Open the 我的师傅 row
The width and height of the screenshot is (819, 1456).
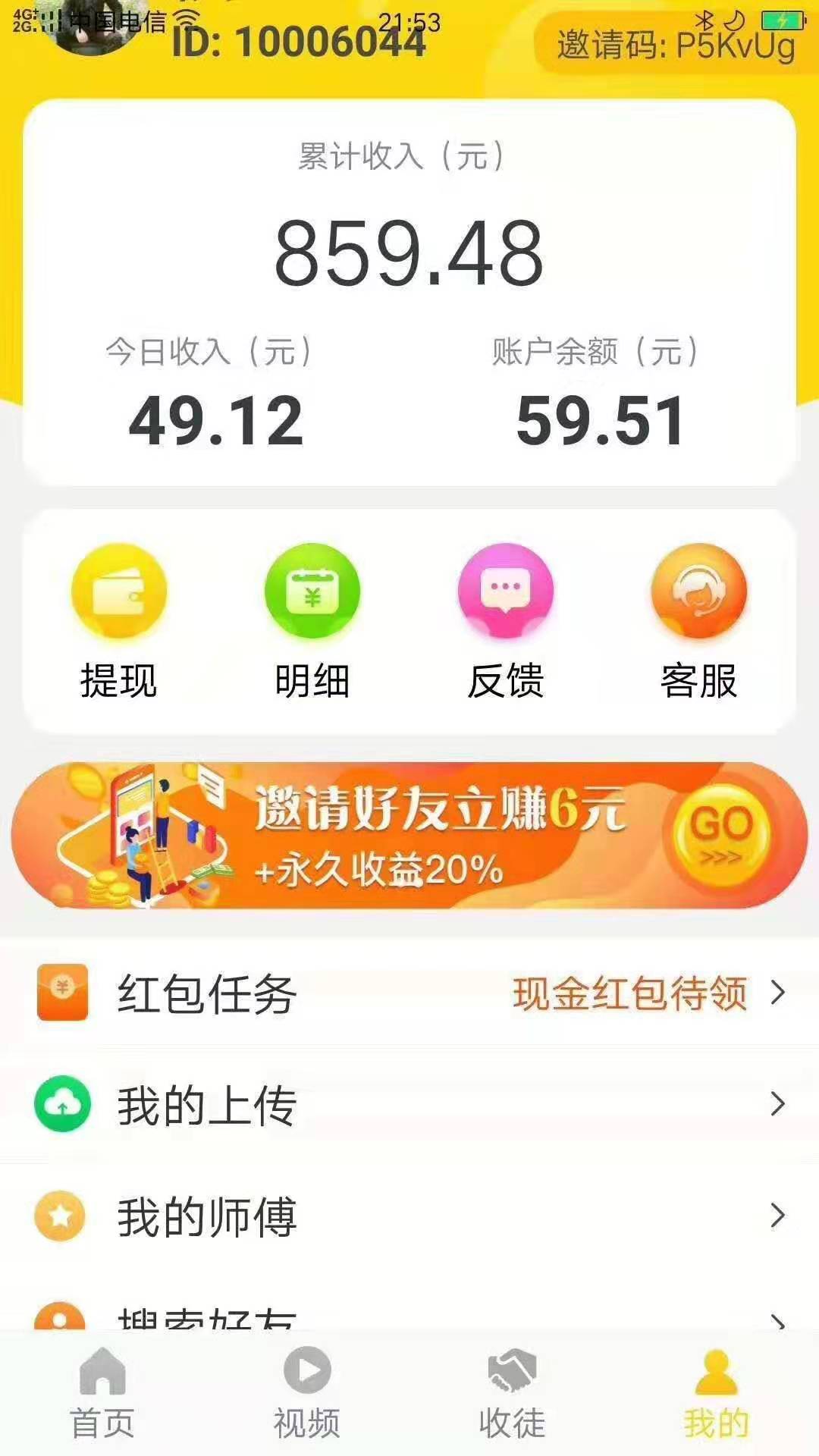click(409, 1216)
